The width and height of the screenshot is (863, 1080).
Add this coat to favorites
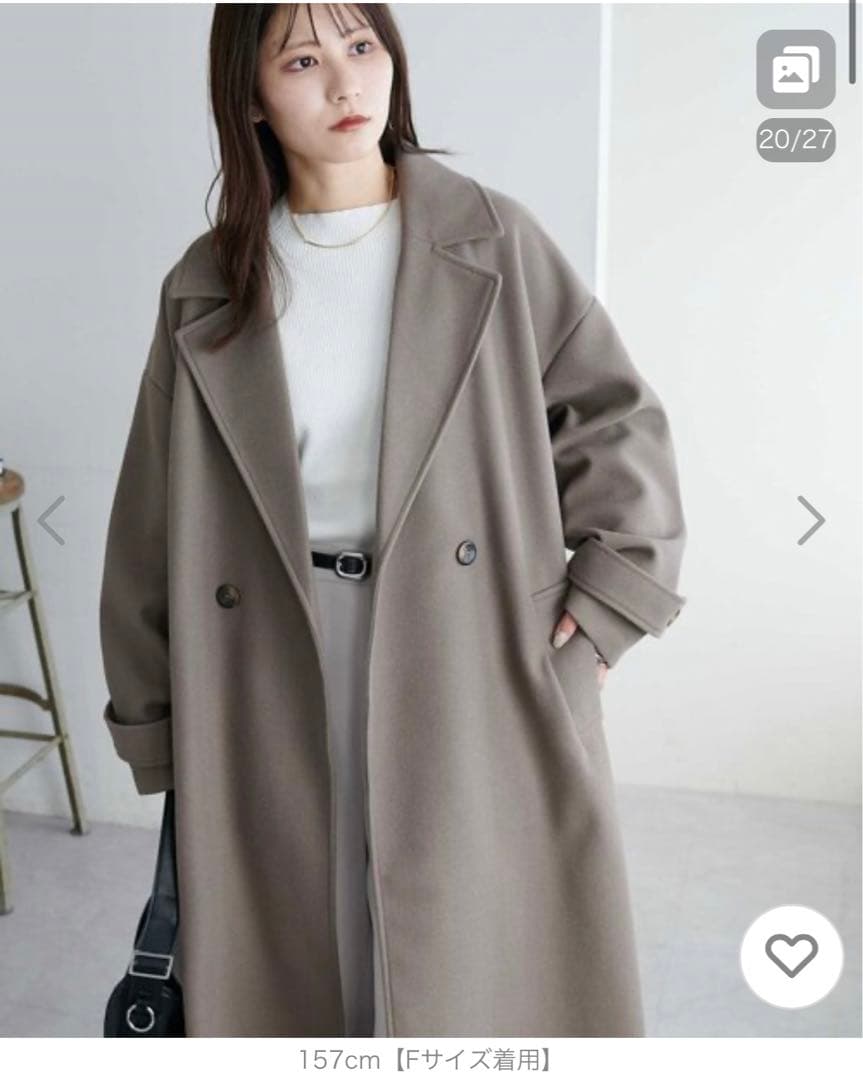(x=791, y=957)
